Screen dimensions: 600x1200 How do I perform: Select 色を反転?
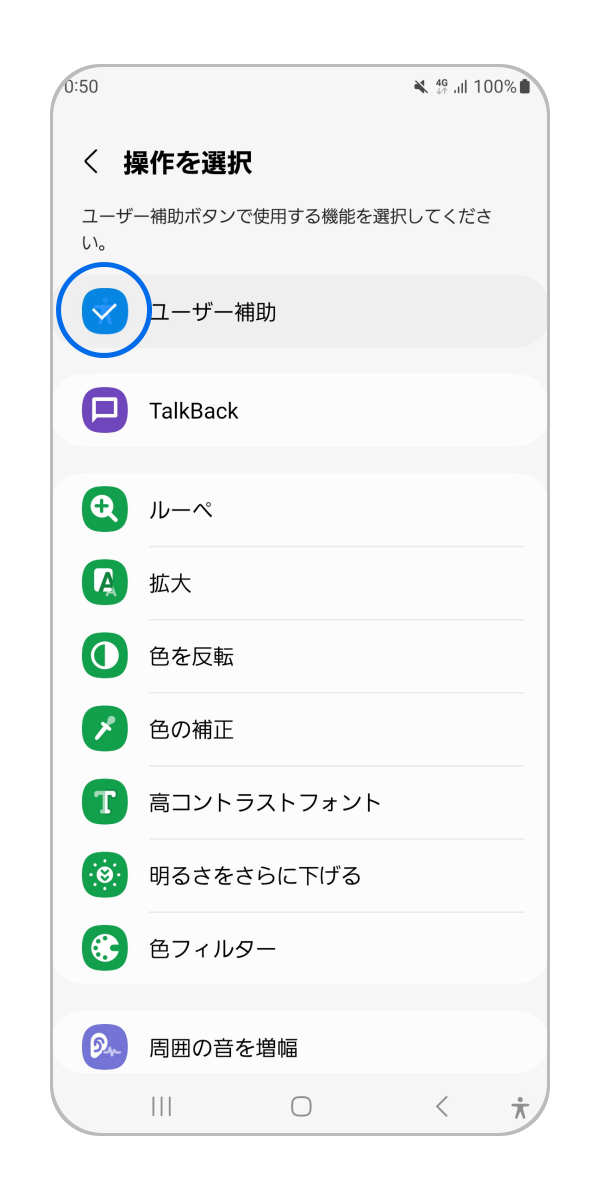[300, 657]
